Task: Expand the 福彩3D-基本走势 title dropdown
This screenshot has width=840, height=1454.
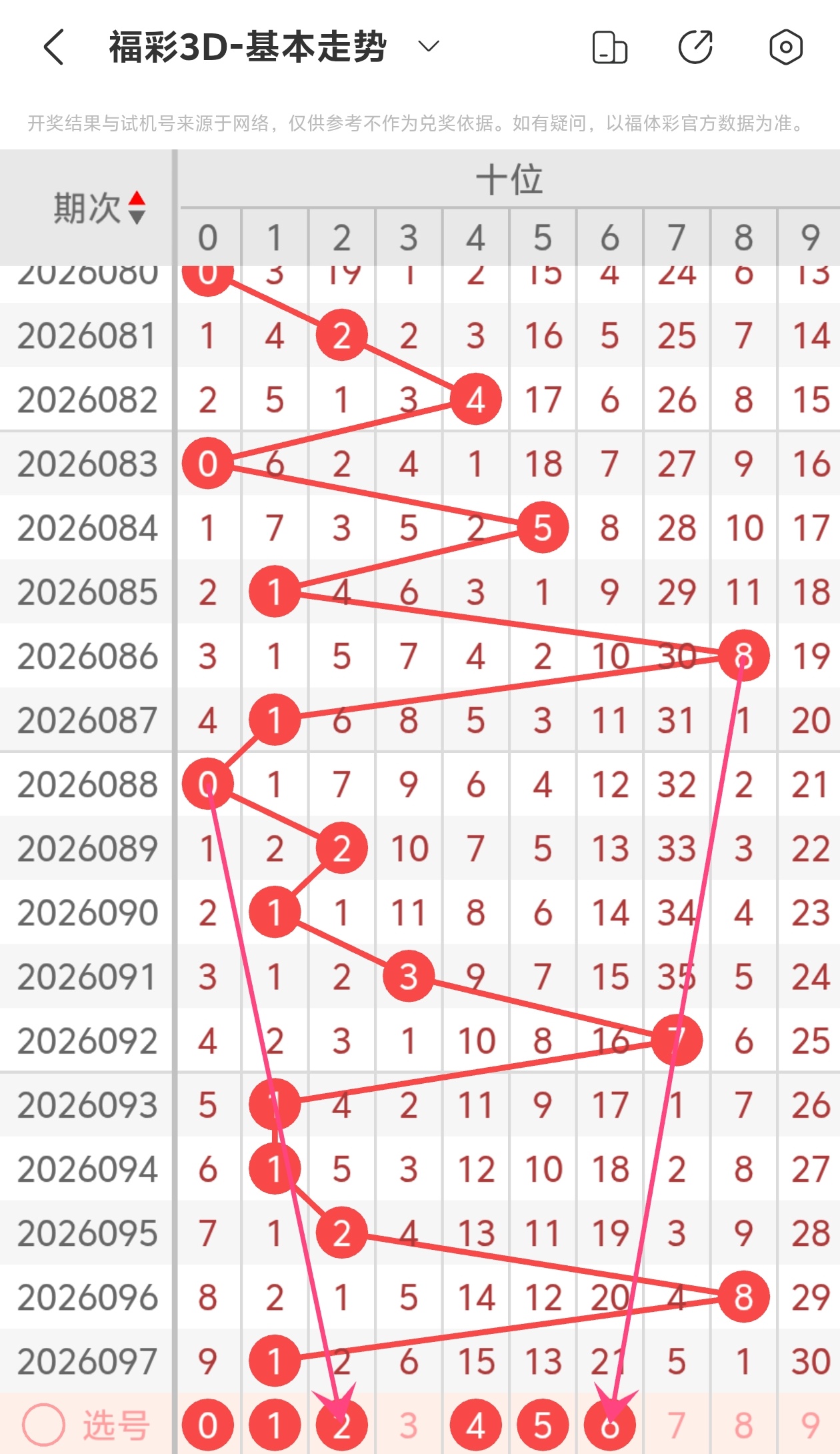Action: click(x=428, y=47)
